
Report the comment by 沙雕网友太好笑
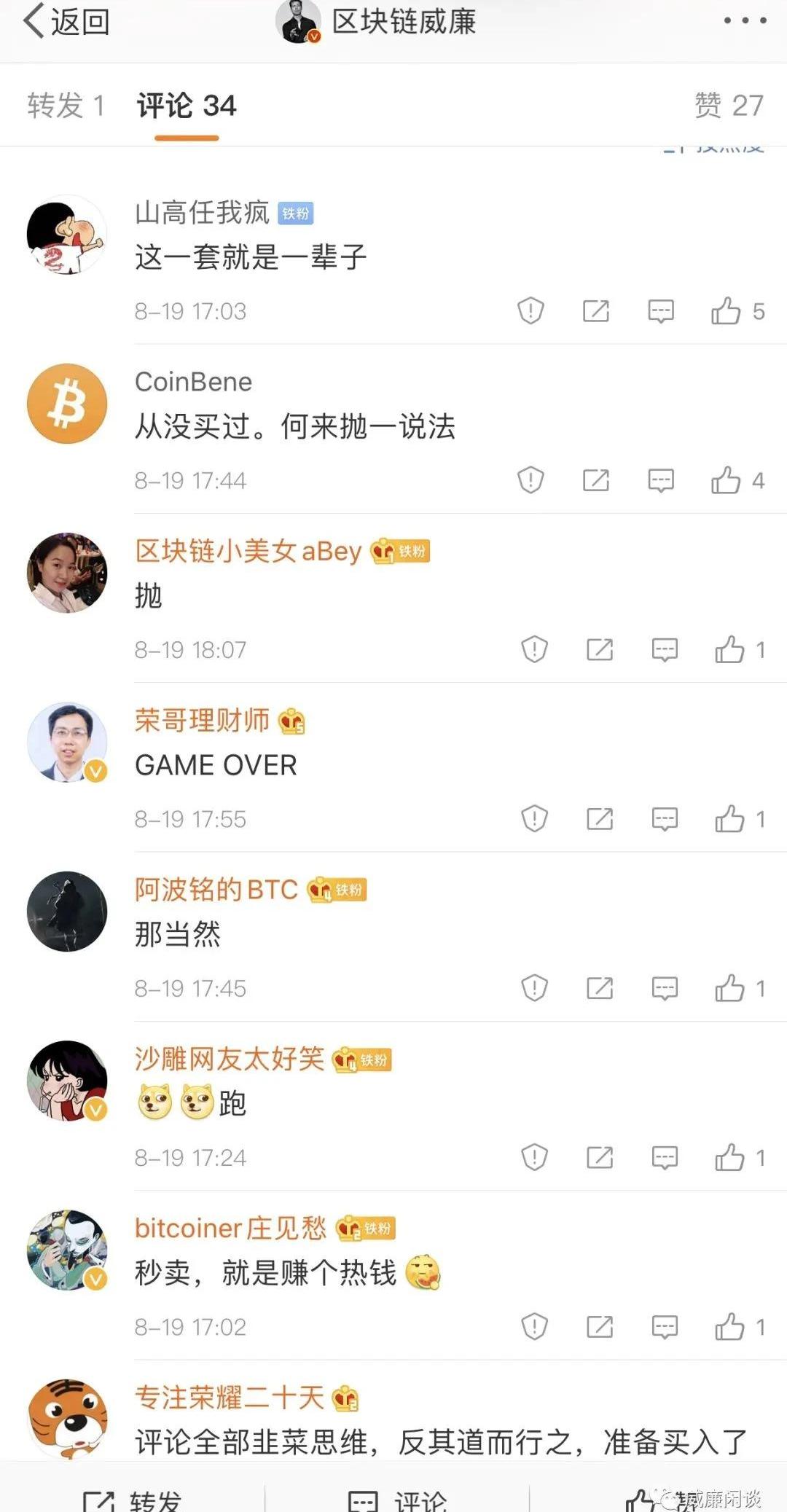(x=534, y=1157)
